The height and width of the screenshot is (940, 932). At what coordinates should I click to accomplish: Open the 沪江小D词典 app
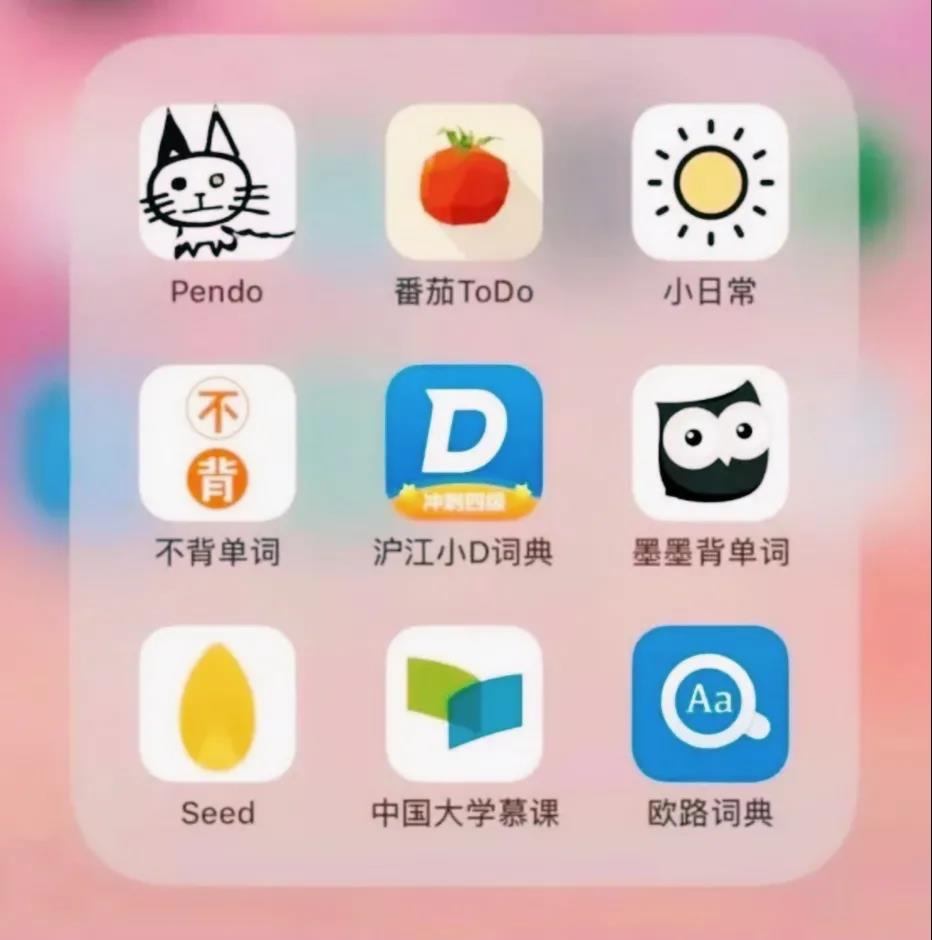point(464,443)
